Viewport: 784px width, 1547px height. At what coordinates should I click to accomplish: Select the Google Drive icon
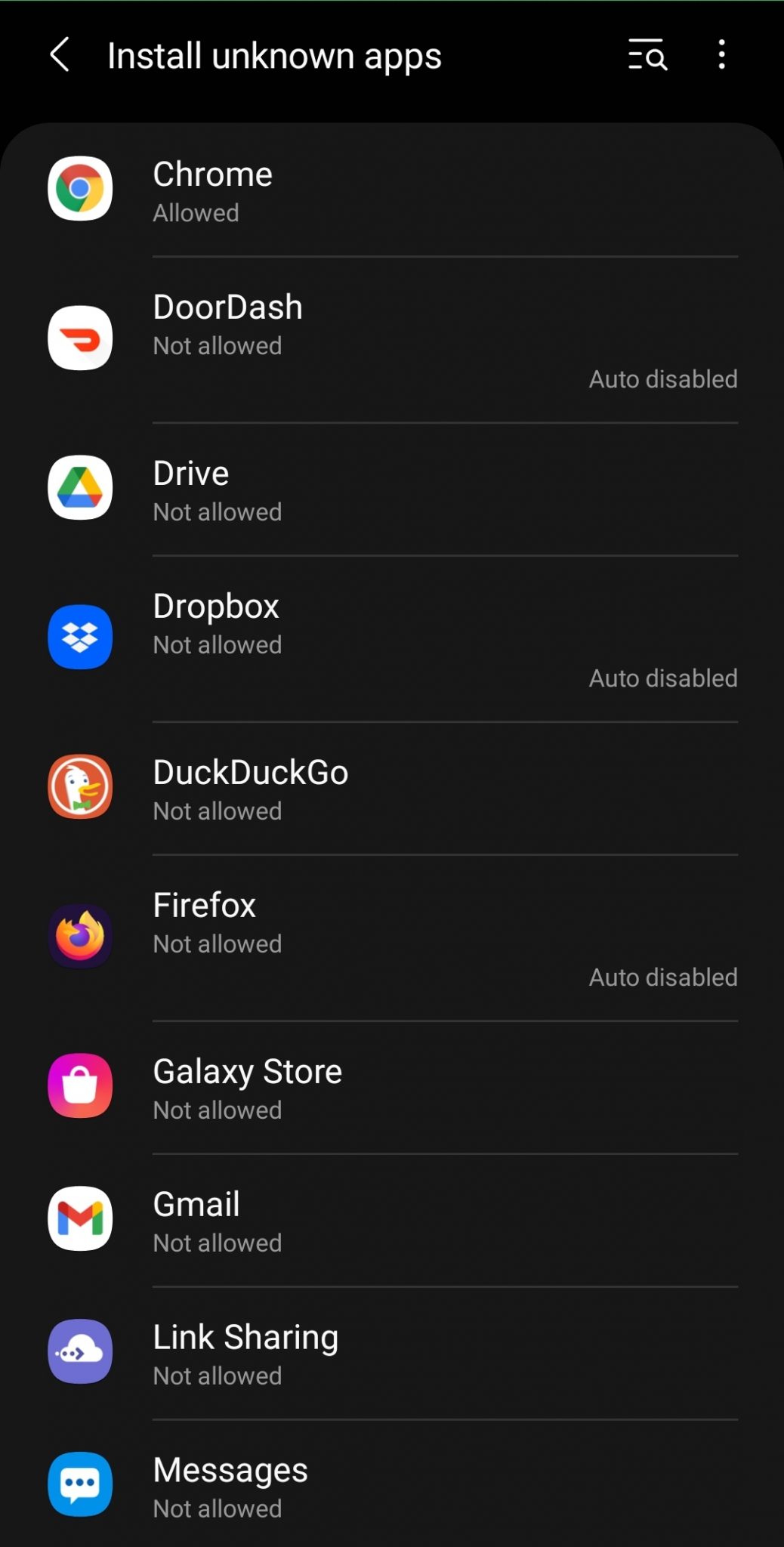pos(79,489)
